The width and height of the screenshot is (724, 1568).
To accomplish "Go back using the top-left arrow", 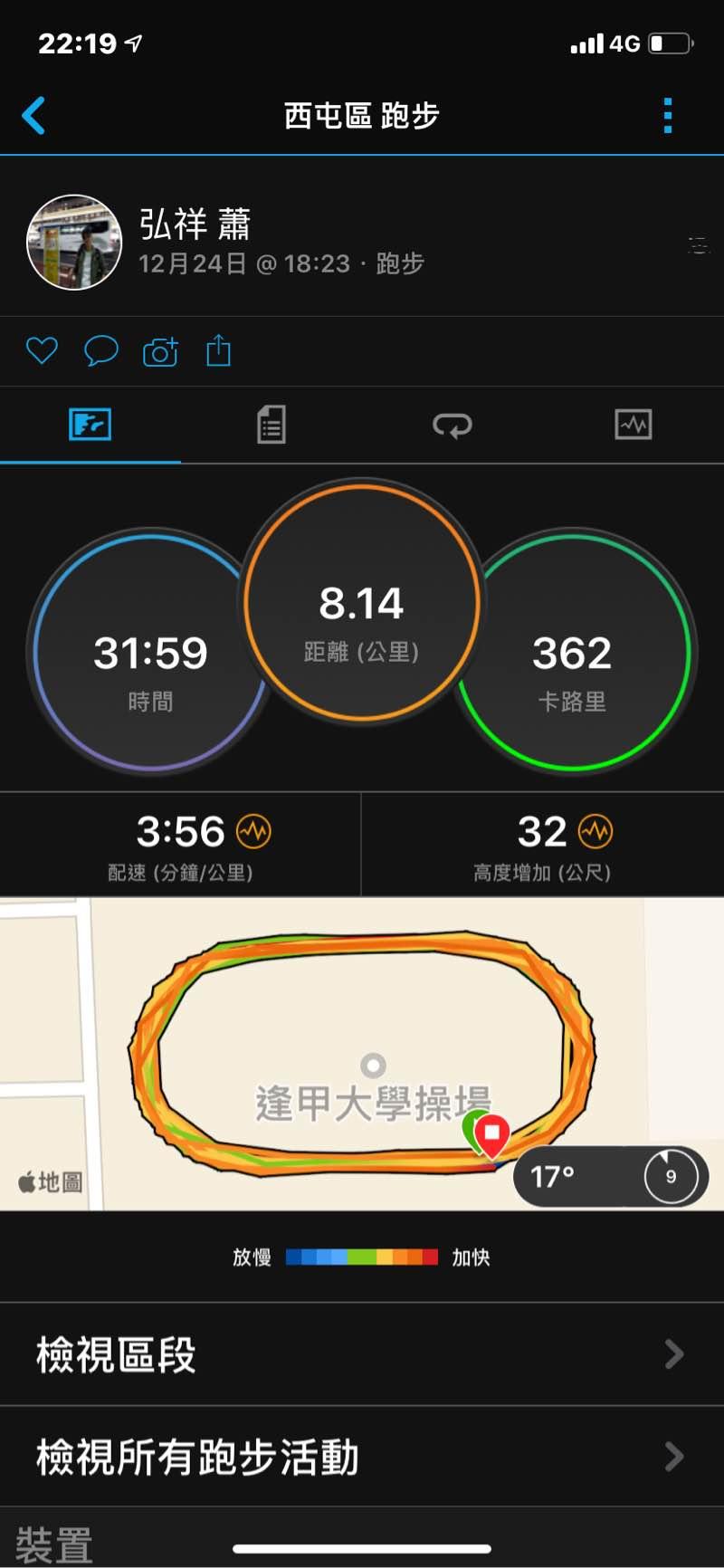I will (34, 116).
